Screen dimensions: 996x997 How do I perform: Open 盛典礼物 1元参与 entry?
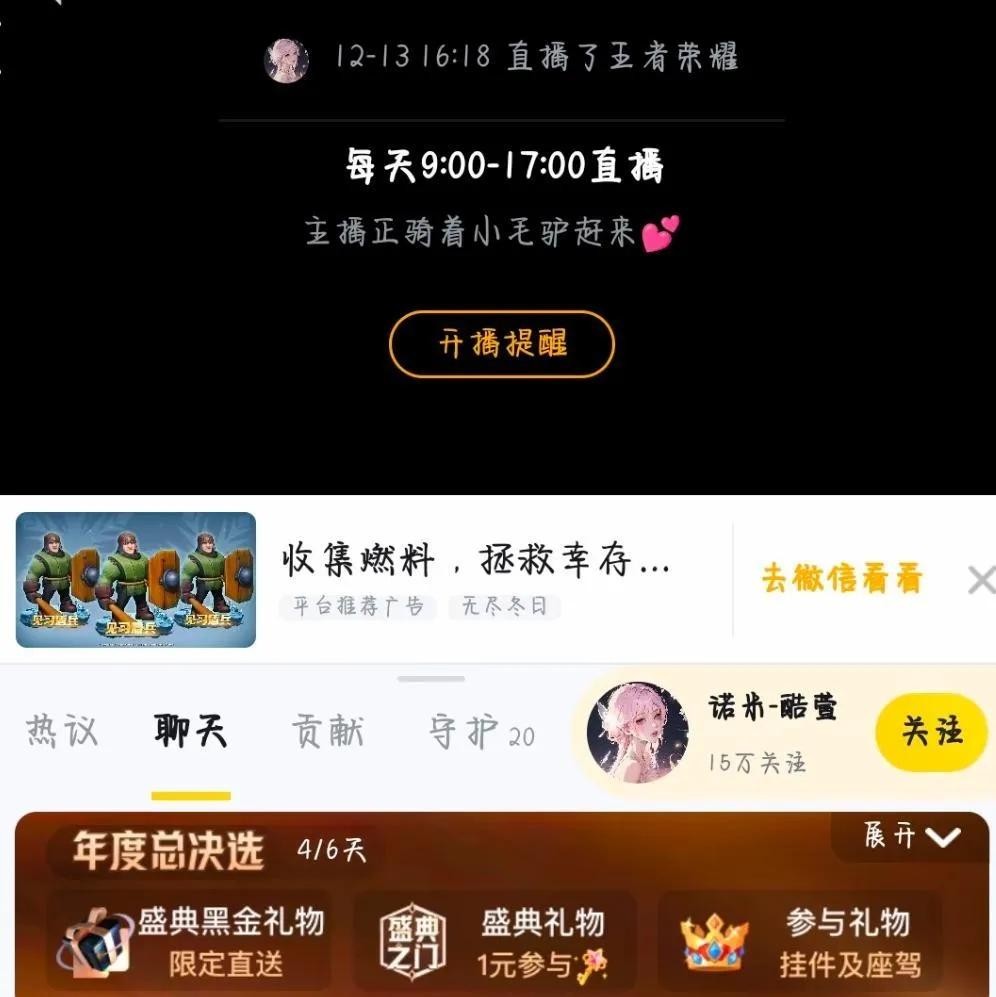pyautogui.click(x=497, y=941)
